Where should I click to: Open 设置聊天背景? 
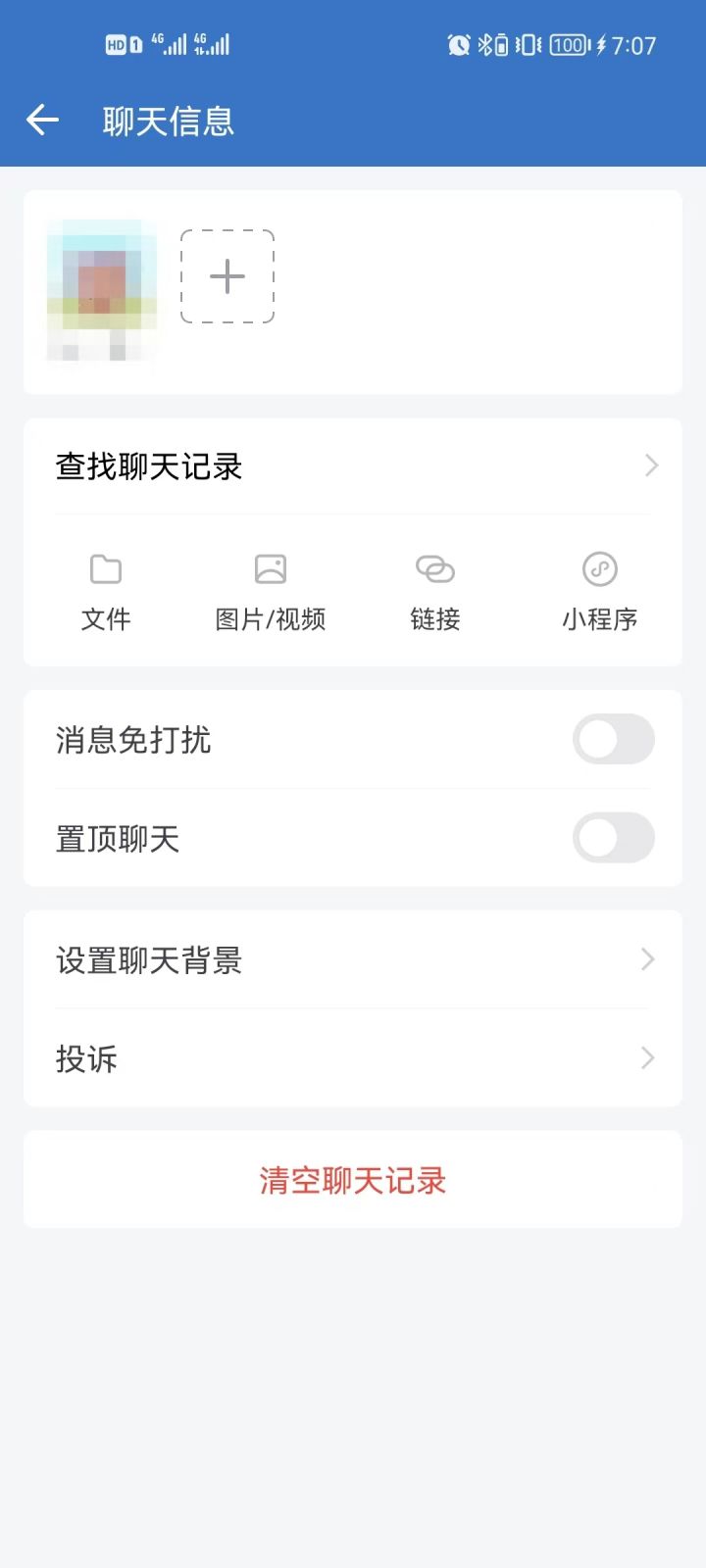(353, 960)
